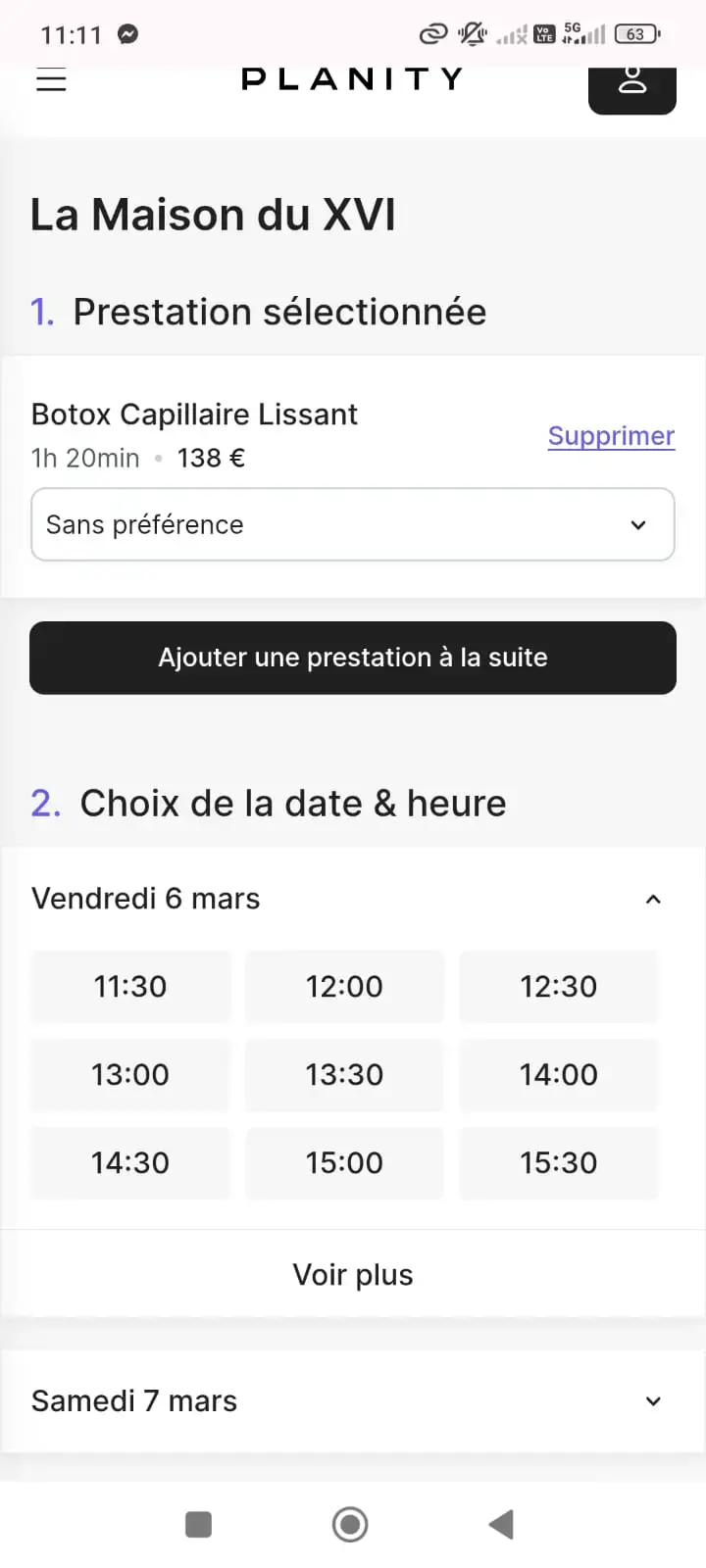Viewport: 706px width, 1568px height.
Task: Tap Ajouter une prestation à la suite
Action: [x=353, y=658]
